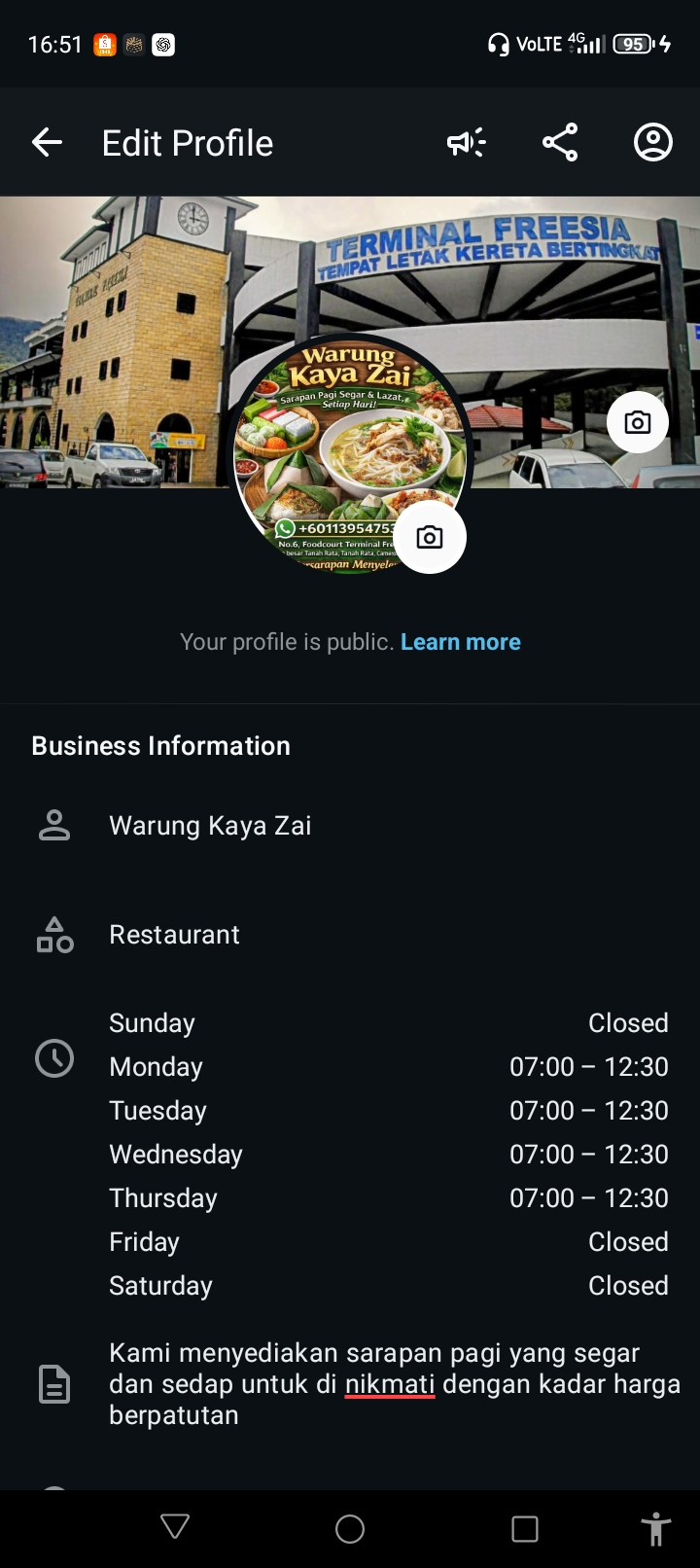The width and height of the screenshot is (700, 1568).
Task: Change the profile picture
Action: pos(429,537)
